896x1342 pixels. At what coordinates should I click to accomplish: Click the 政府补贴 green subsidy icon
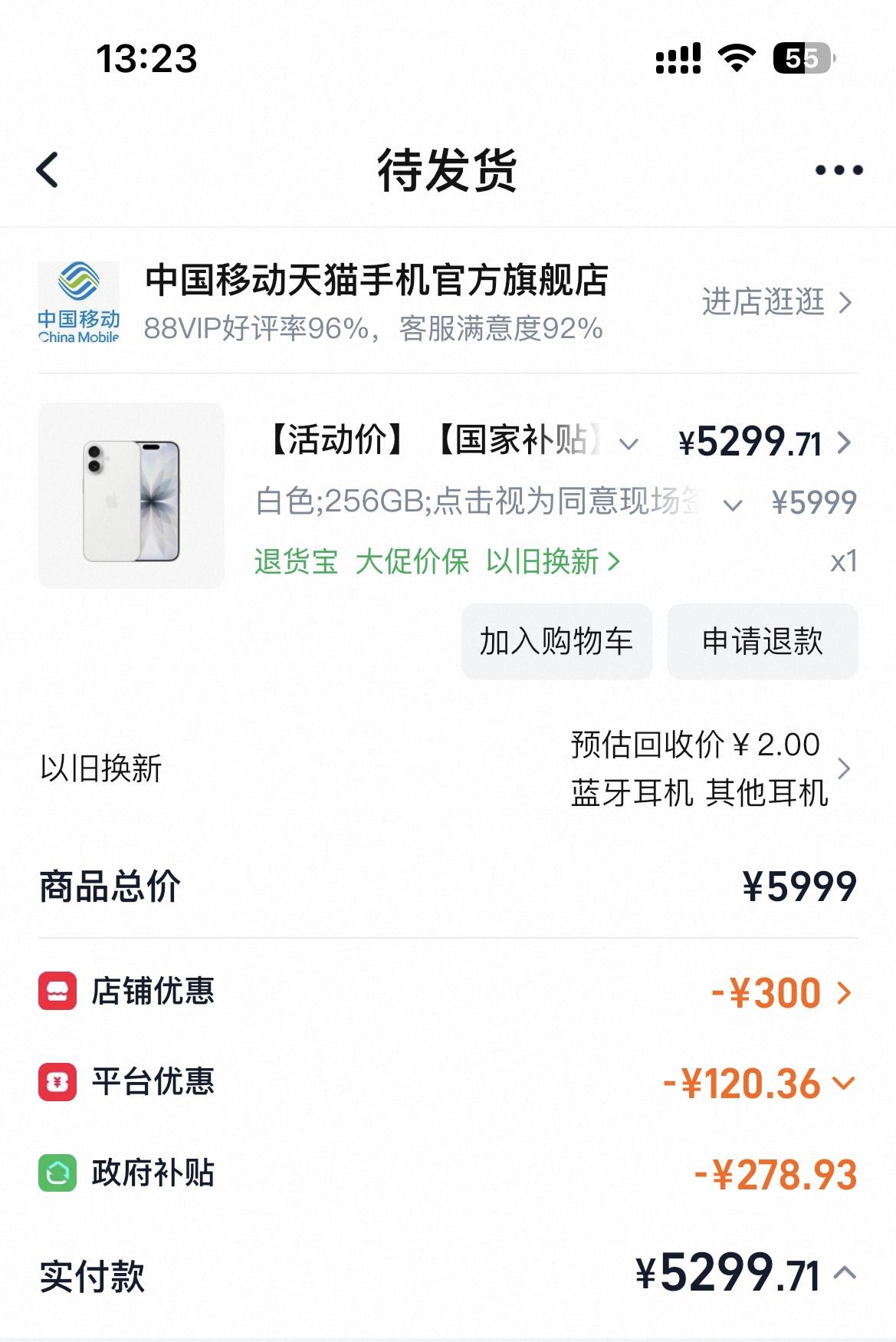55,1173
